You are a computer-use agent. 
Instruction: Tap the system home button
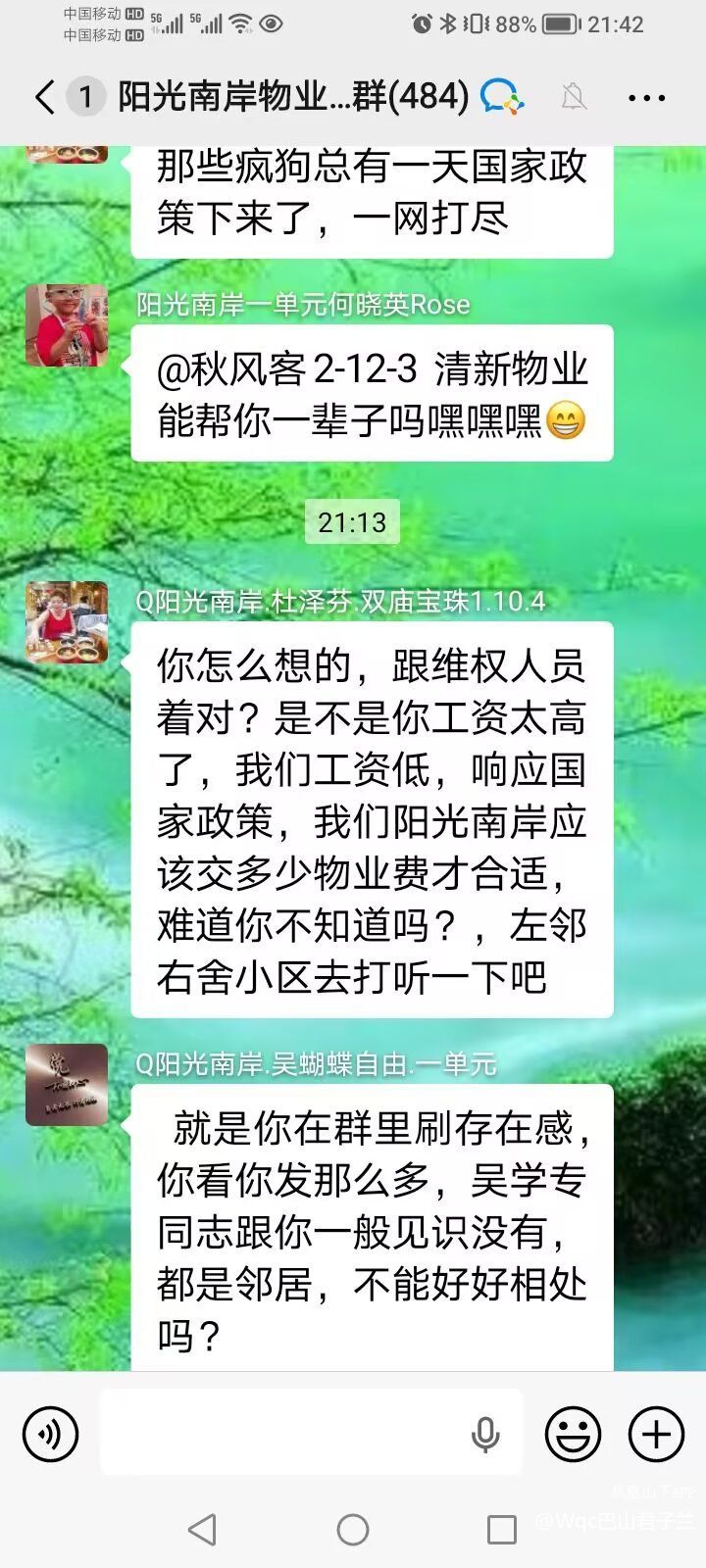353,1530
